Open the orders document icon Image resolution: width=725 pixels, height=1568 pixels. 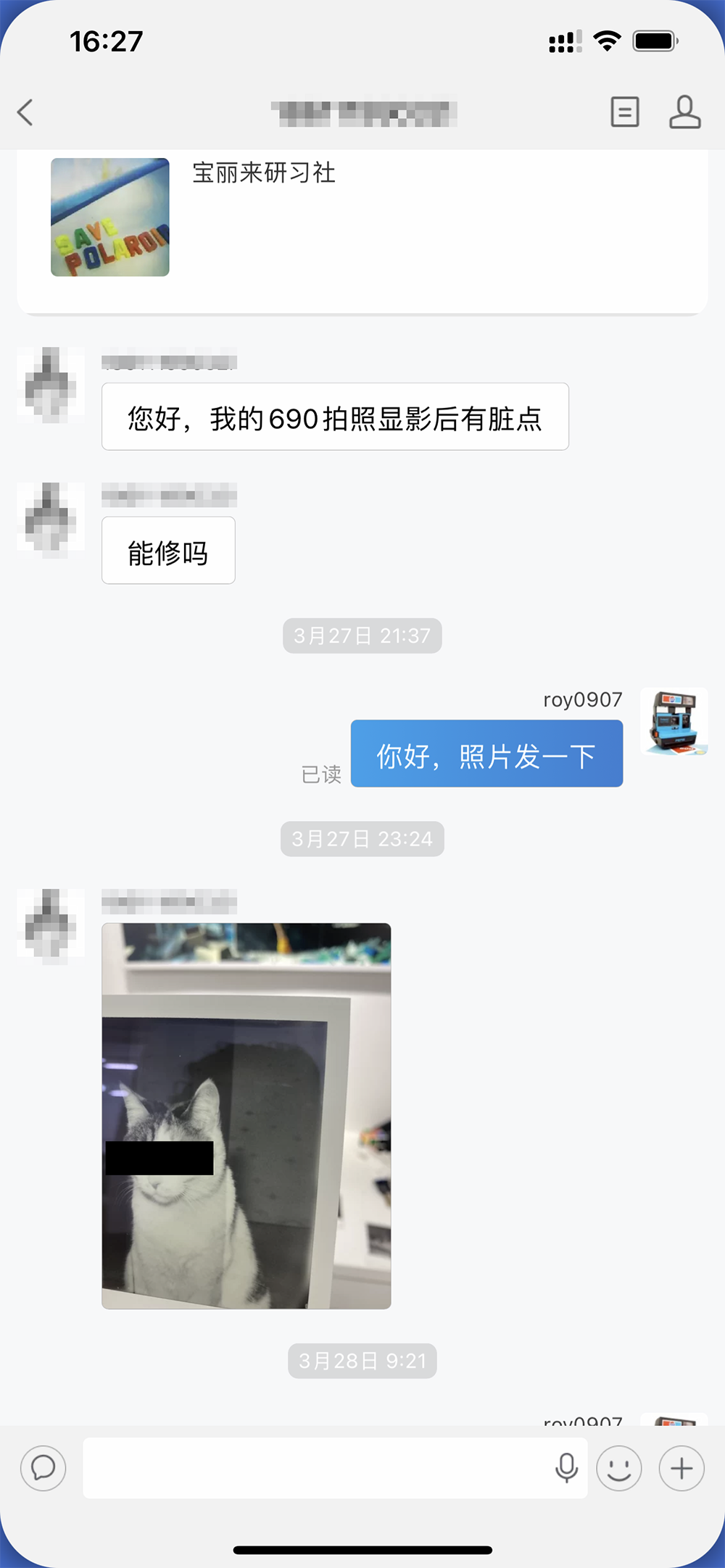(x=624, y=112)
